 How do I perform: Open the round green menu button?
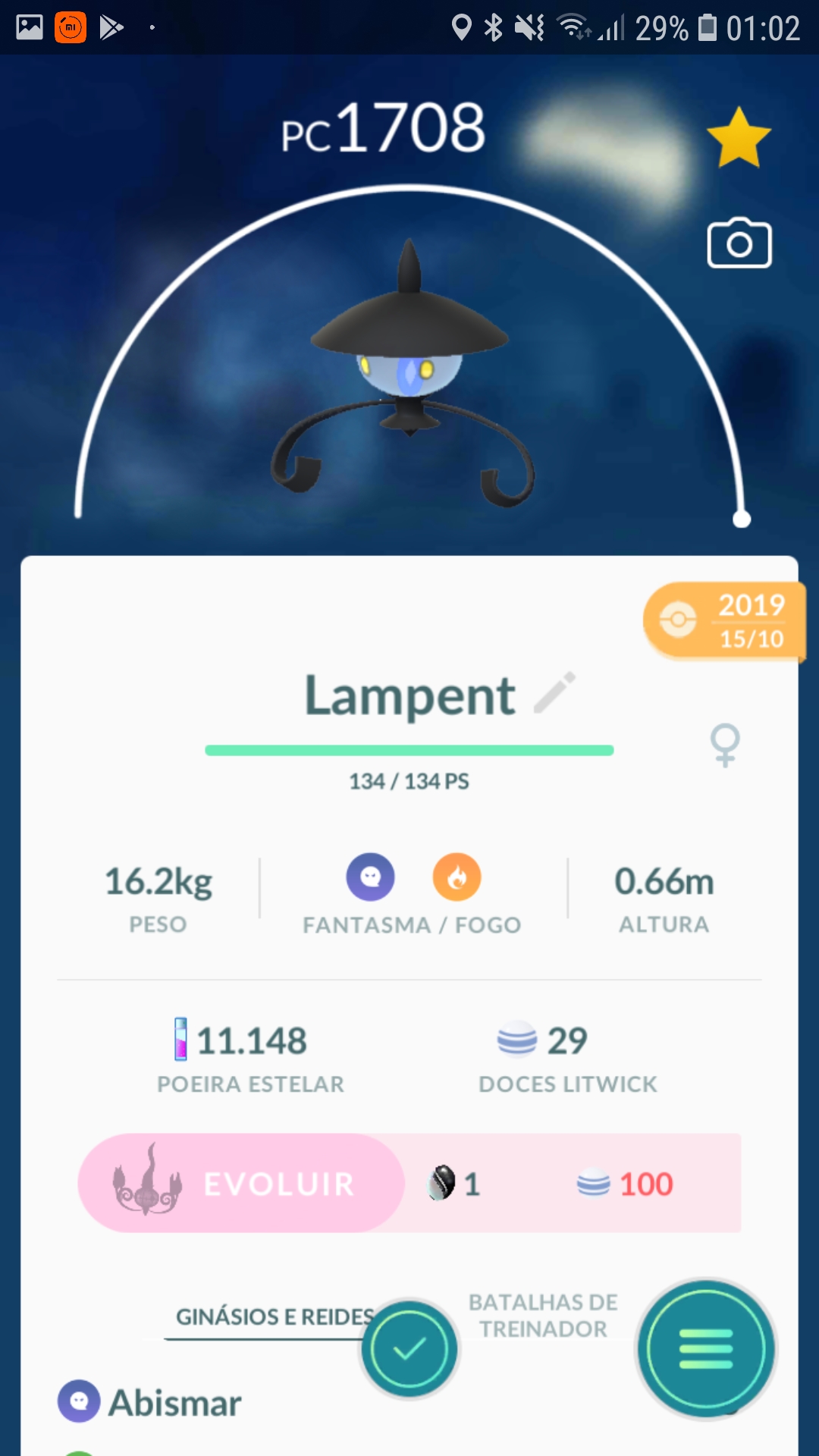tap(705, 1349)
